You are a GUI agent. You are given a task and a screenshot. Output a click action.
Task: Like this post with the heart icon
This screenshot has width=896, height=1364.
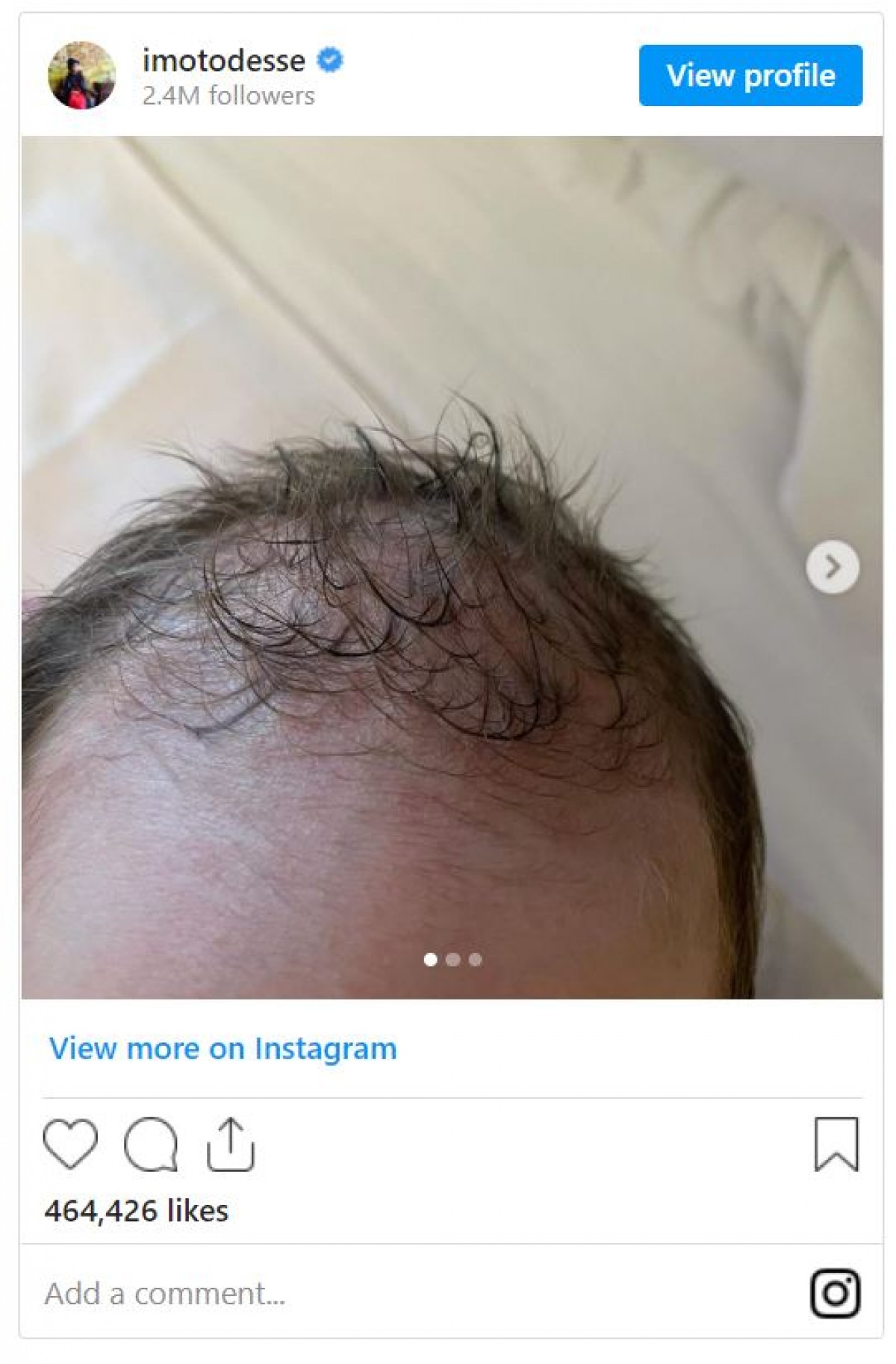(70, 1144)
